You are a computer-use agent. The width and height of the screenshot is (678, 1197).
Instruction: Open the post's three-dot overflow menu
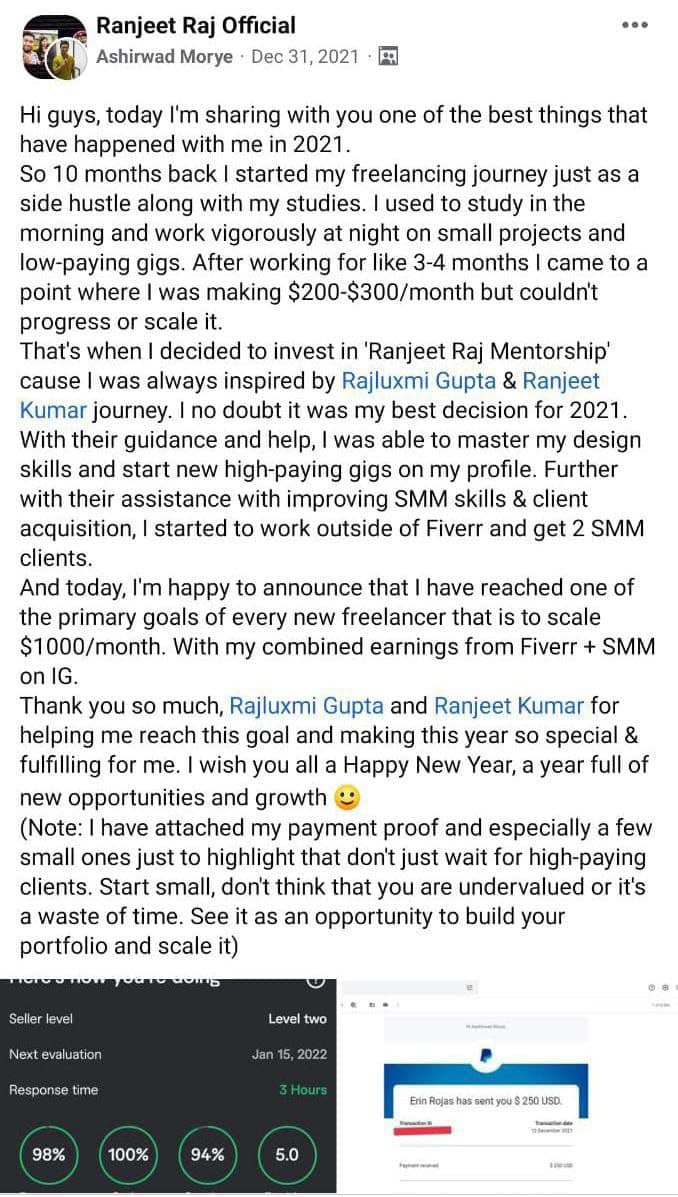[635, 25]
